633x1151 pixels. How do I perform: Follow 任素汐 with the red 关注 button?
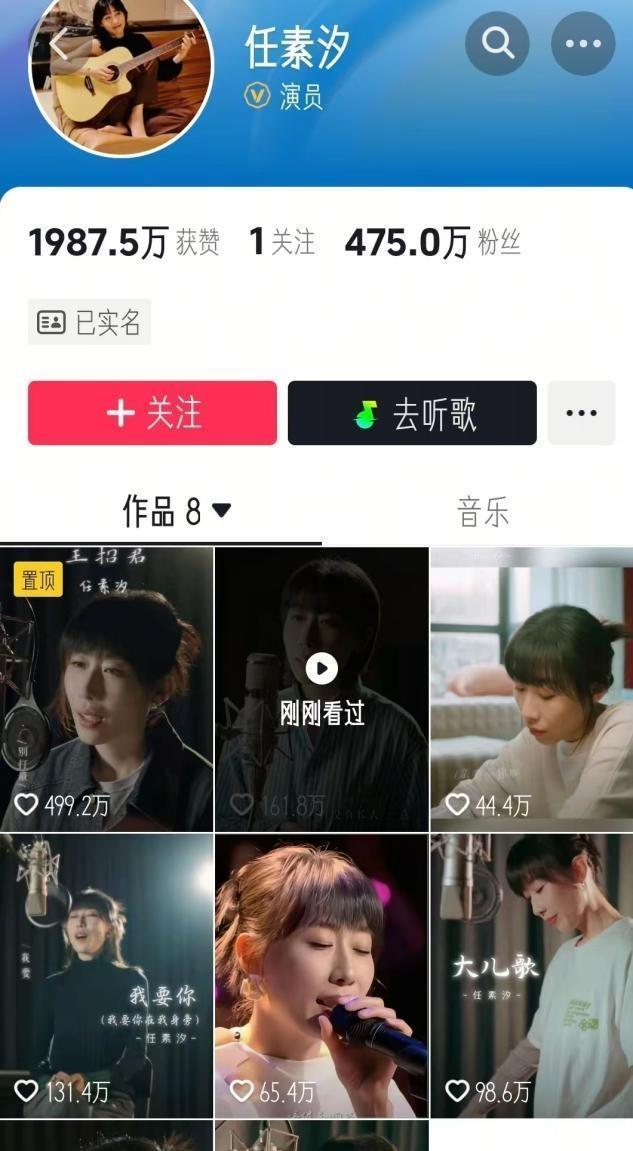(x=152, y=413)
